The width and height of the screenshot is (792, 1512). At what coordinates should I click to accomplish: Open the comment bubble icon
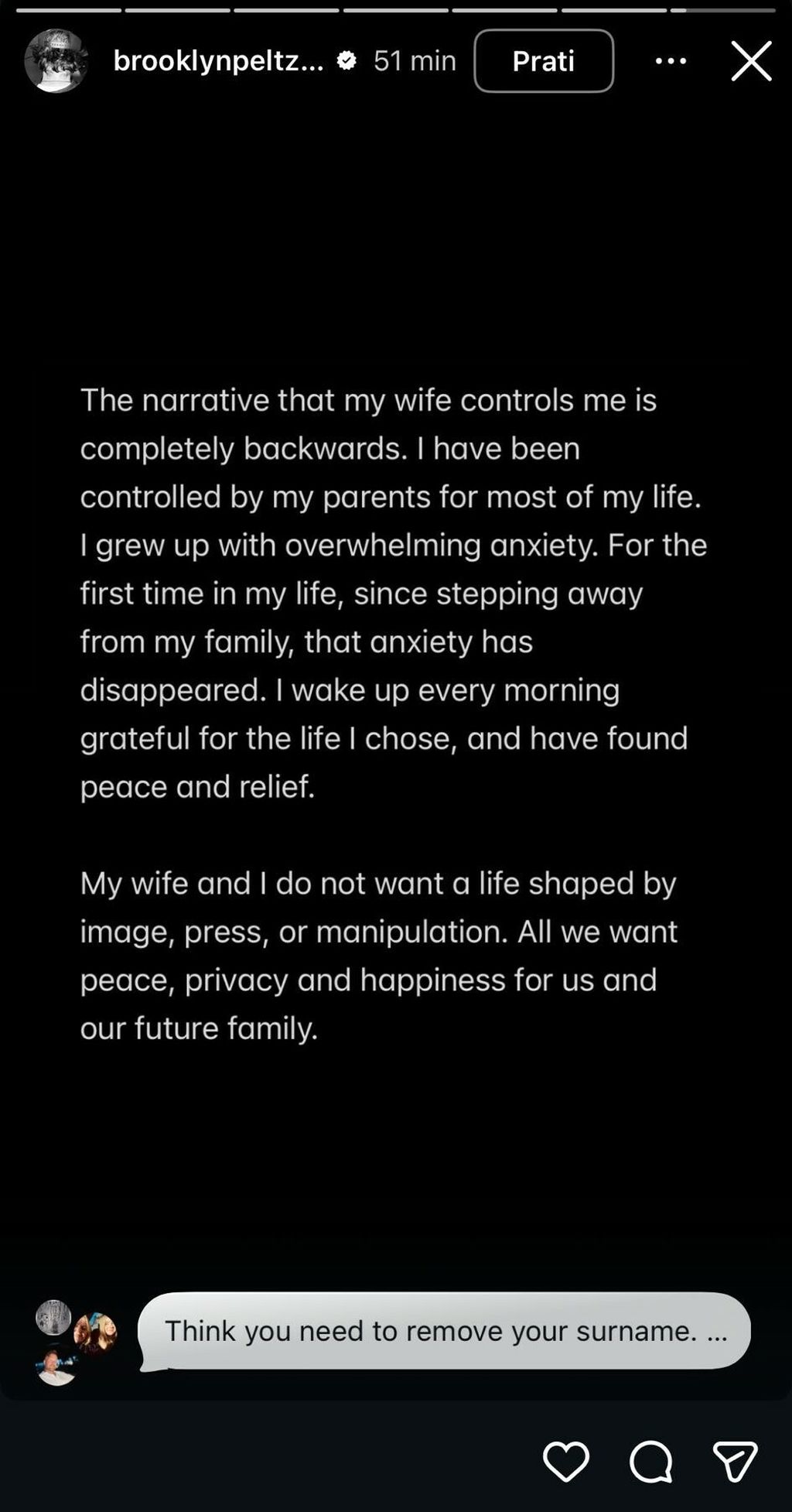pos(650,1460)
